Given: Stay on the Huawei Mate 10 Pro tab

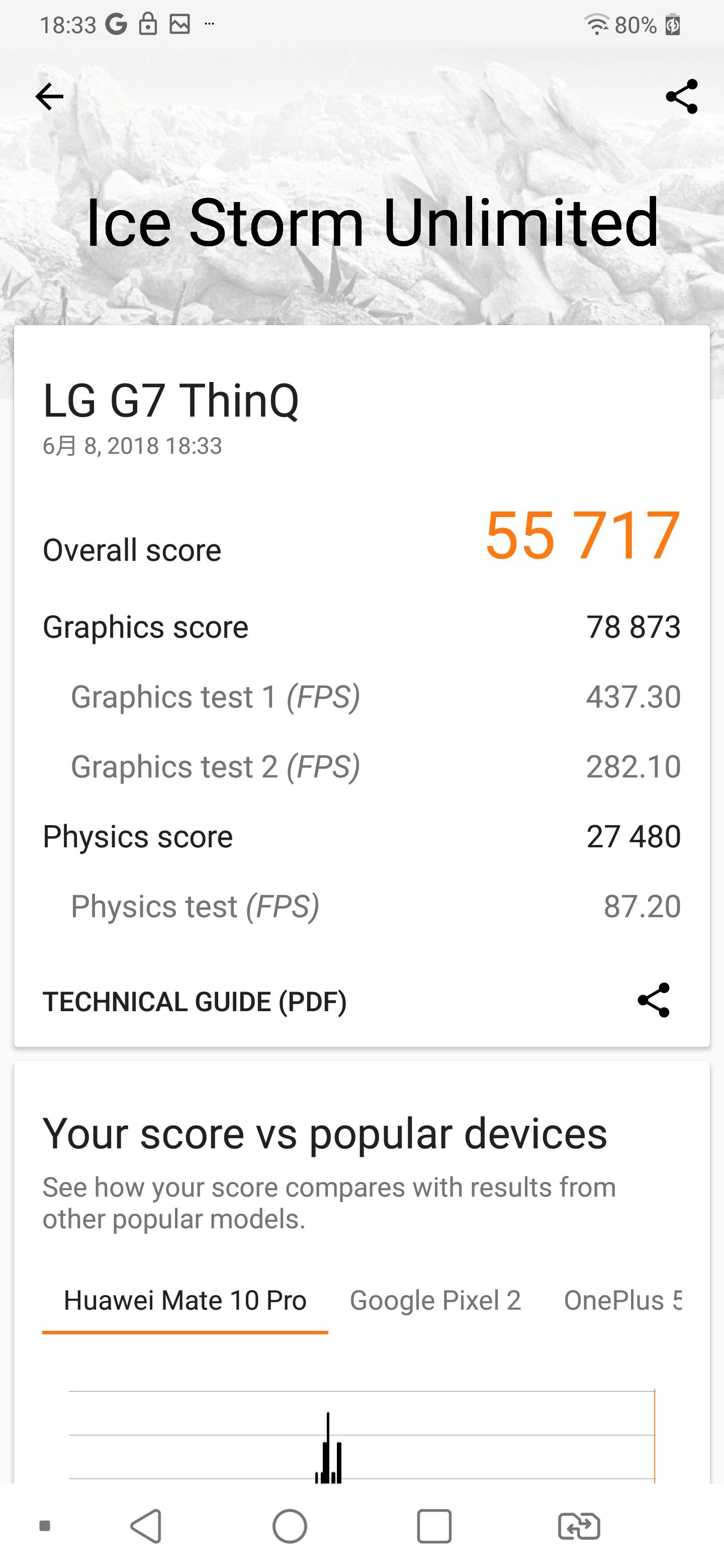Looking at the screenshot, I should point(185,1300).
